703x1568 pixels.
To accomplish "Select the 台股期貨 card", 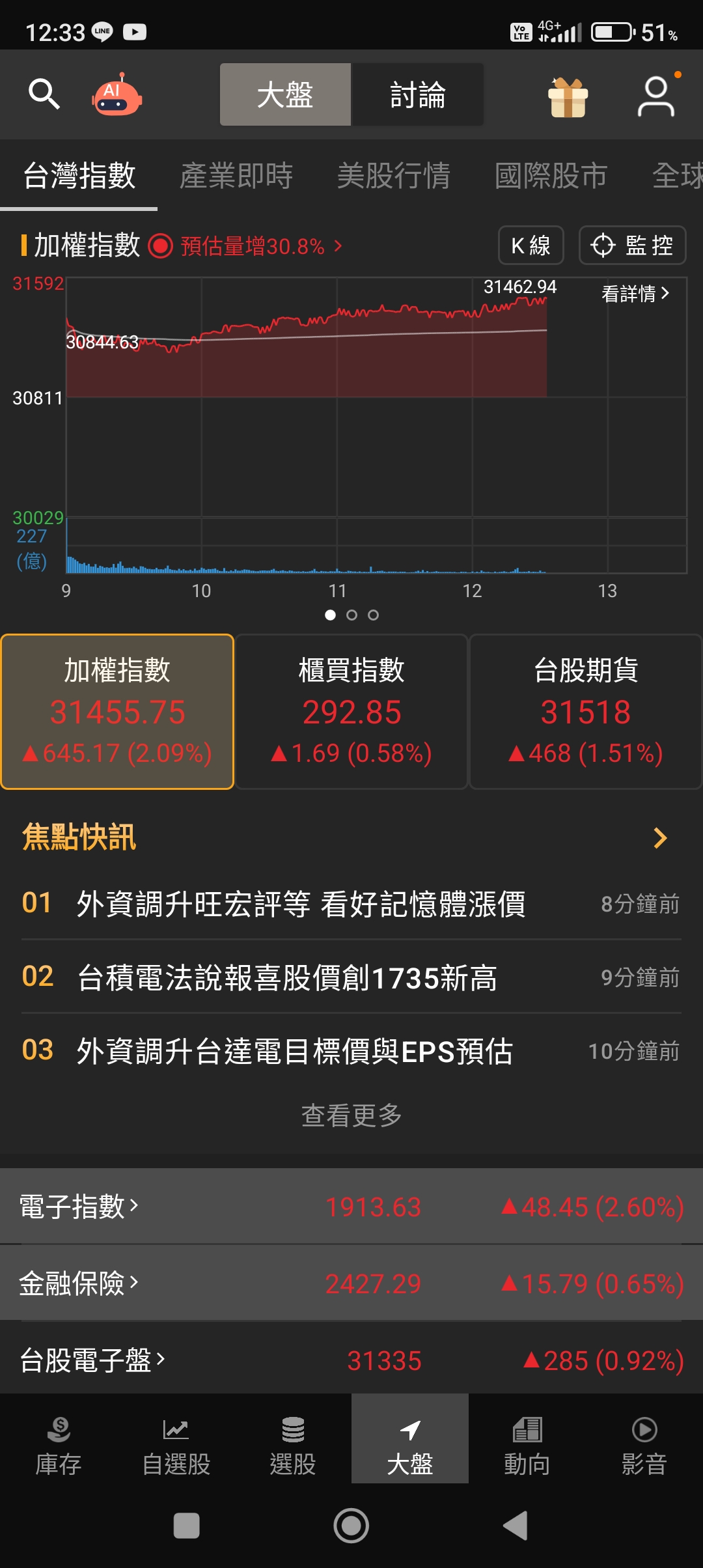I will (x=585, y=711).
